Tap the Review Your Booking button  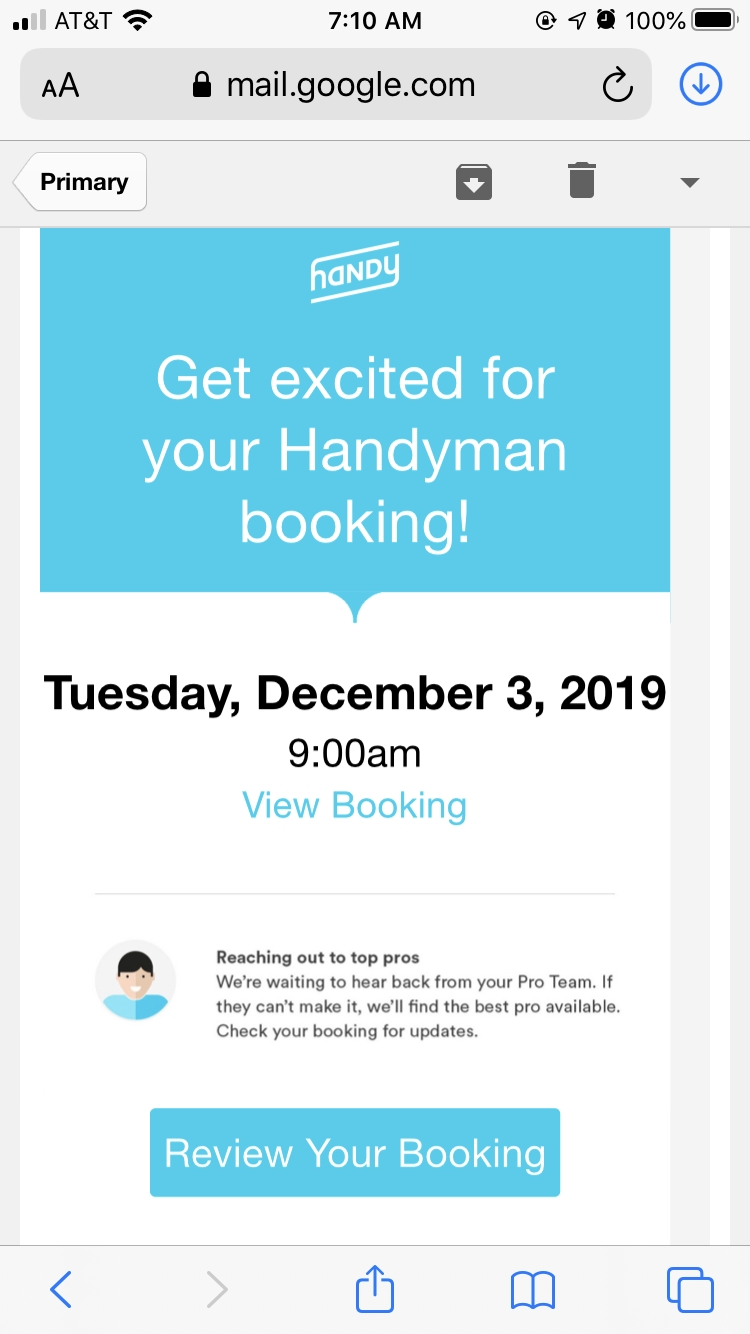[x=354, y=1152]
